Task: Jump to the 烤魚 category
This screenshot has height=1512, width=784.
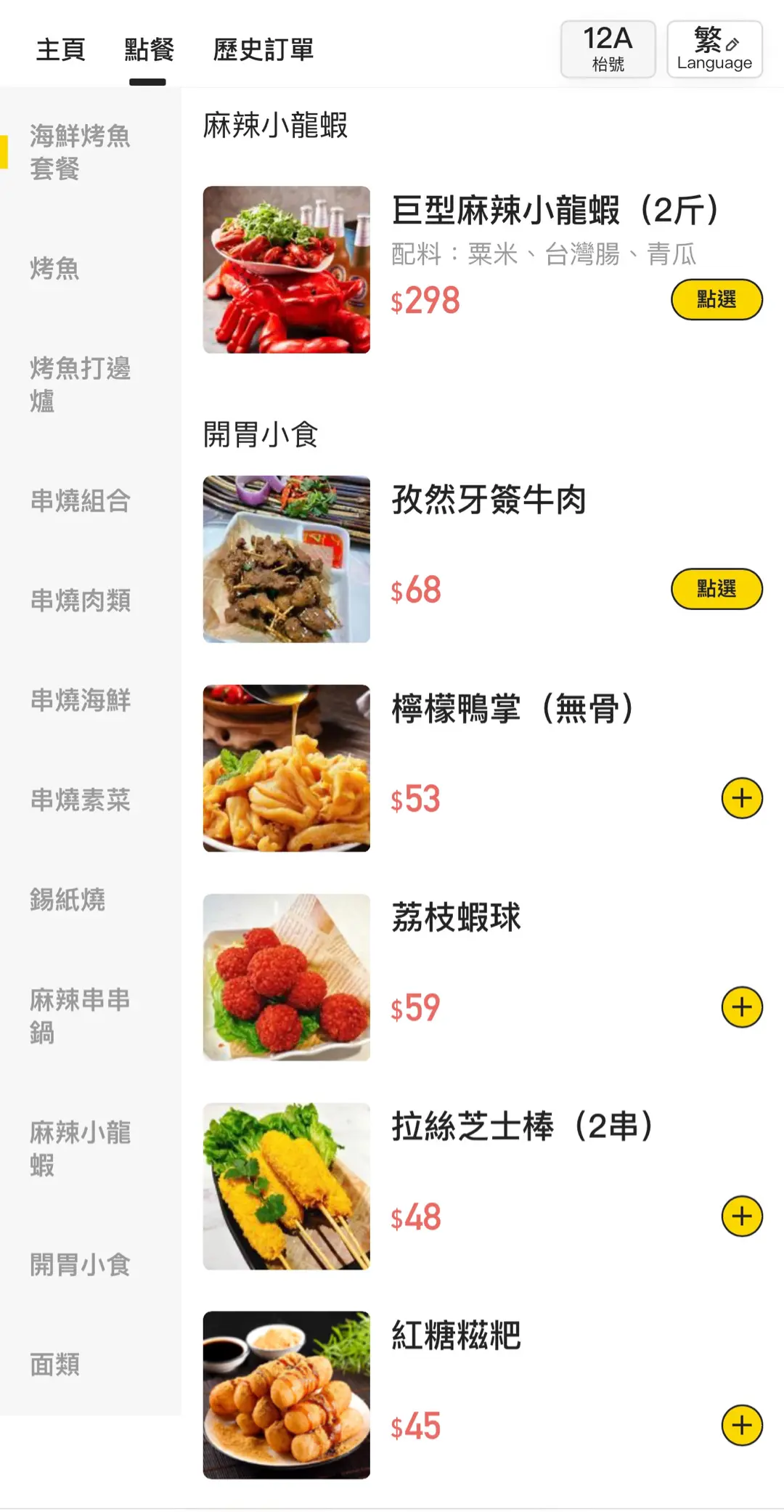Action: point(55,269)
